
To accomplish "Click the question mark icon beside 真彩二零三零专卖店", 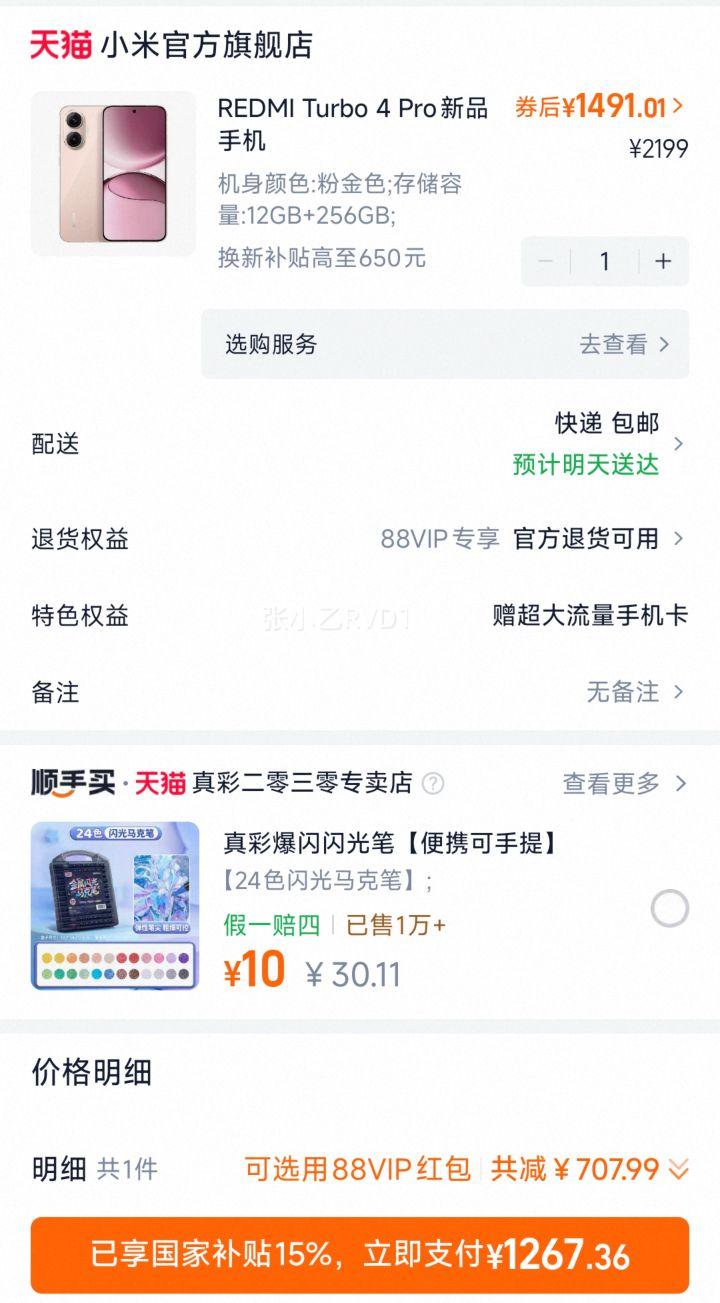I will 432,784.
